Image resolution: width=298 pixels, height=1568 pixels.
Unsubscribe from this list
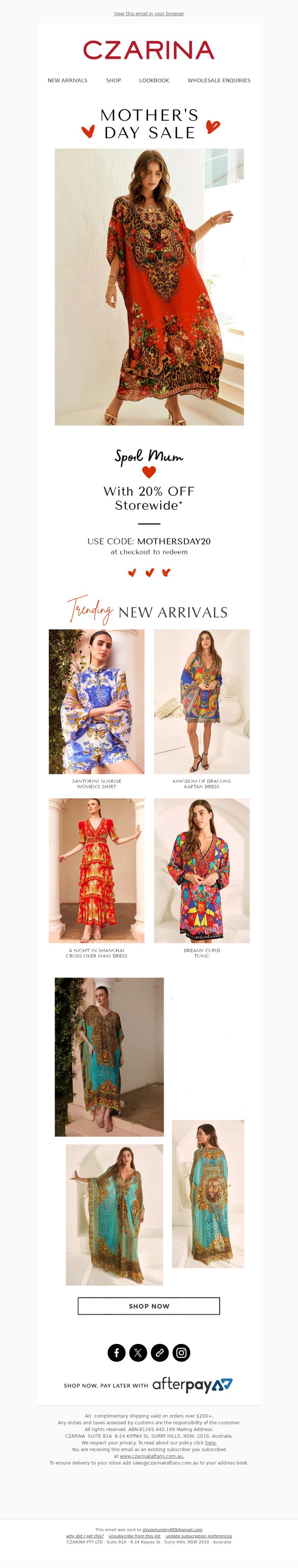coord(135,1536)
